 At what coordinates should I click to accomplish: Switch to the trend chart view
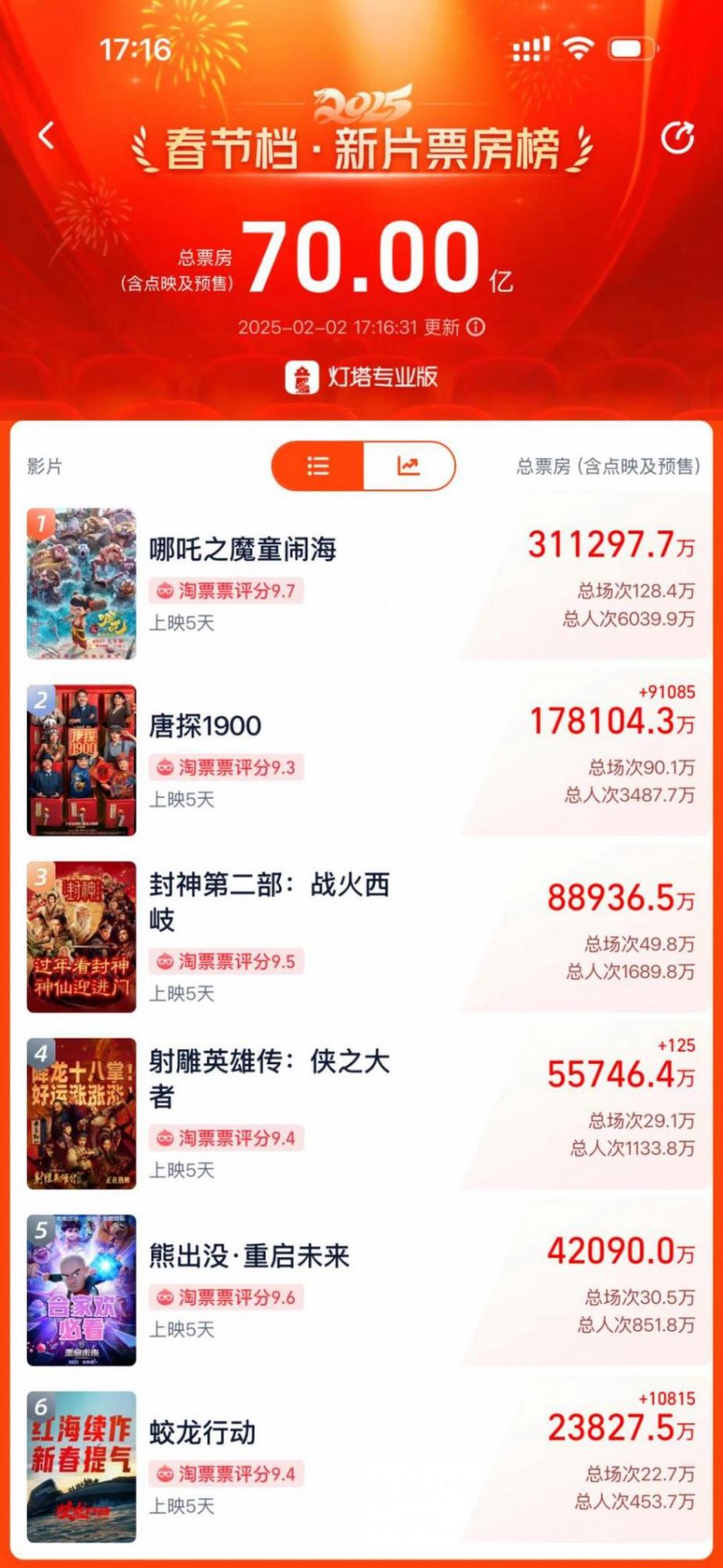tap(408, 466)
